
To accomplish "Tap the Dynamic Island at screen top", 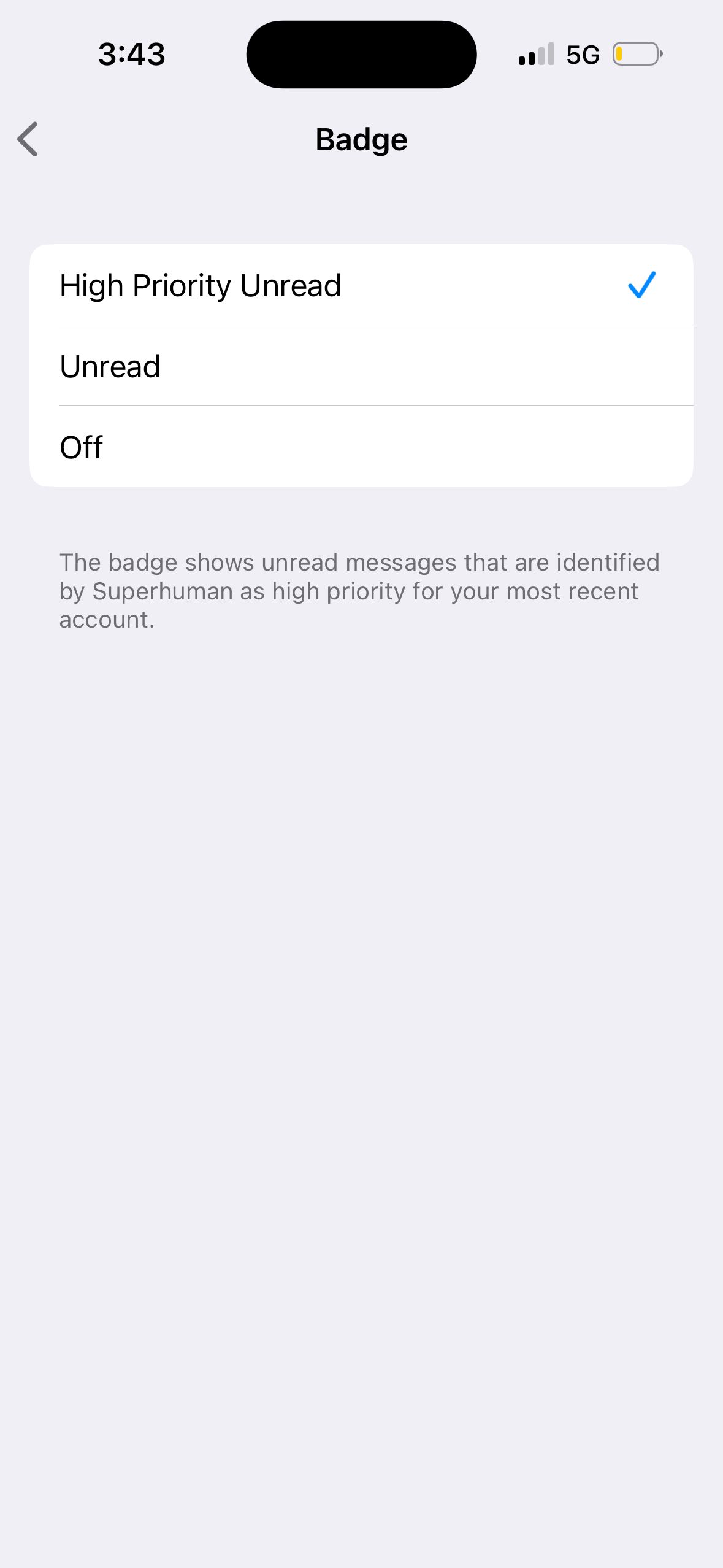I will click(x=361, y=54).
